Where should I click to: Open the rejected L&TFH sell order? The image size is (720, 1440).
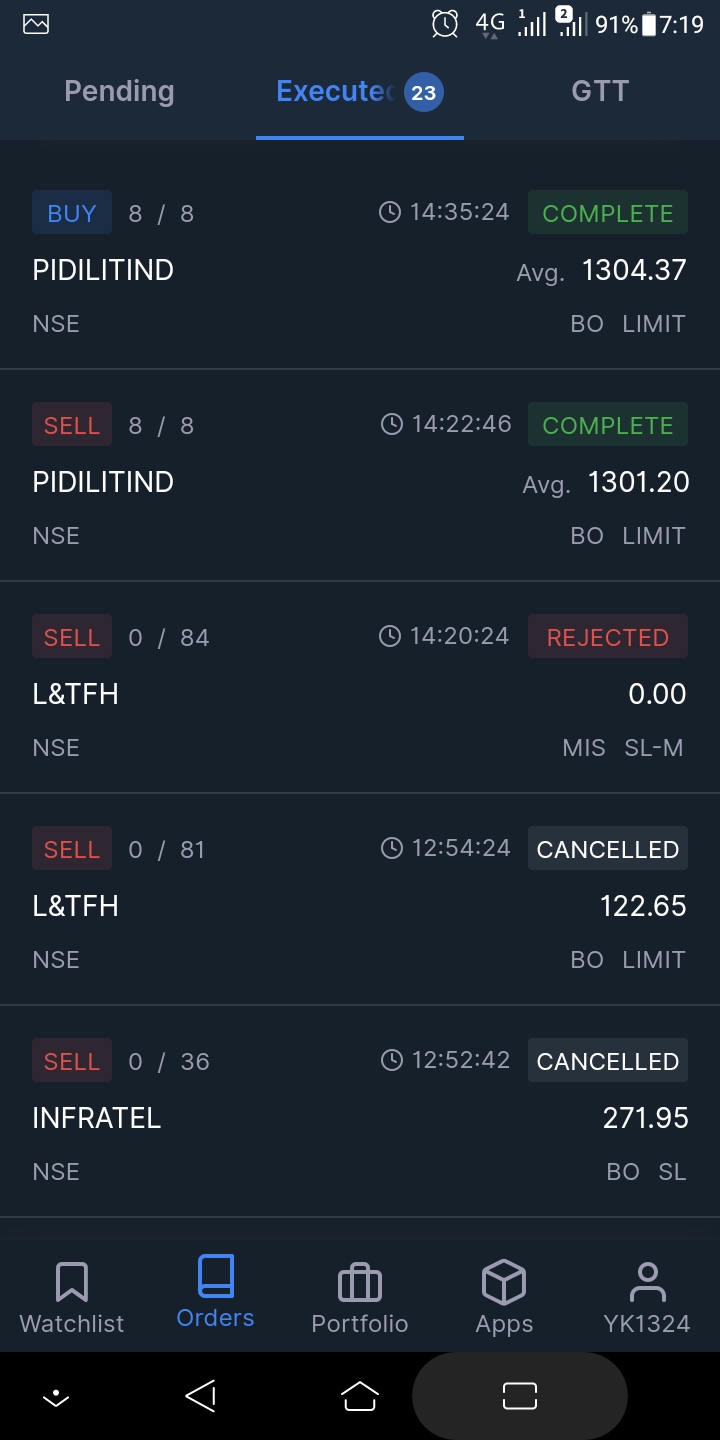pyautogui.click(x=359, y=692)
